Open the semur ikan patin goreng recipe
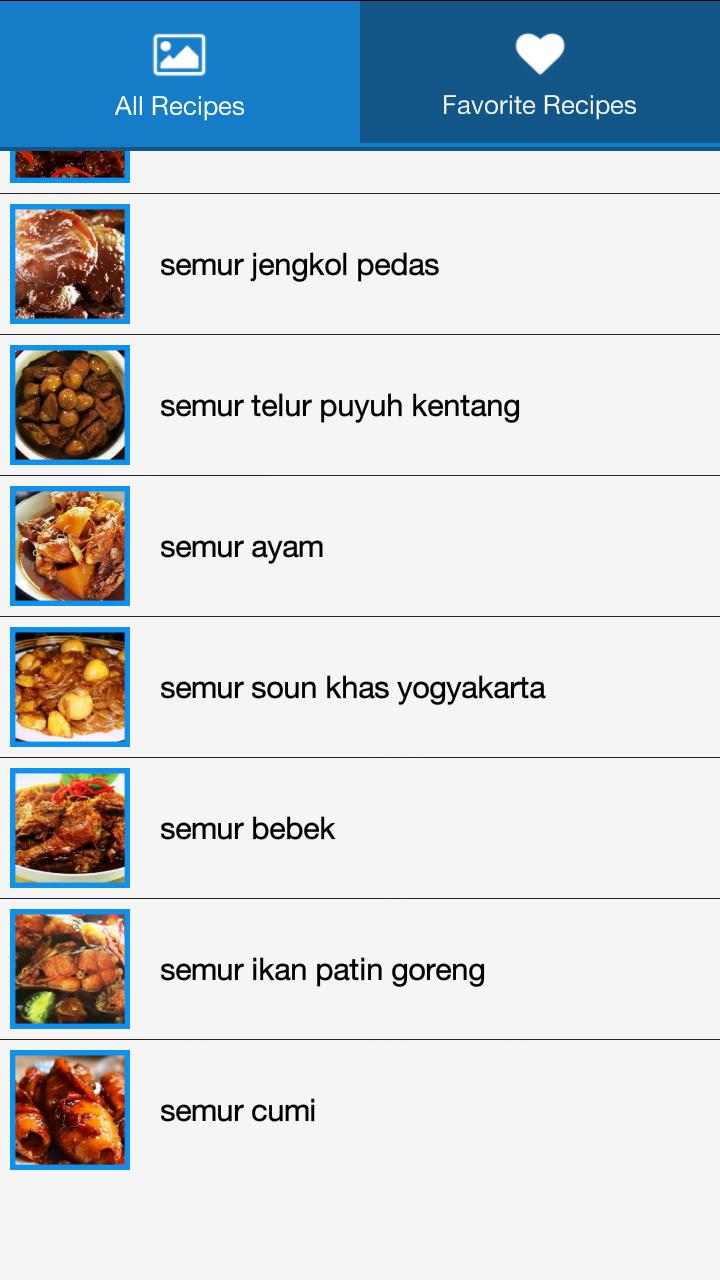The image size is (720, 1280). click(x=360, y=969)
